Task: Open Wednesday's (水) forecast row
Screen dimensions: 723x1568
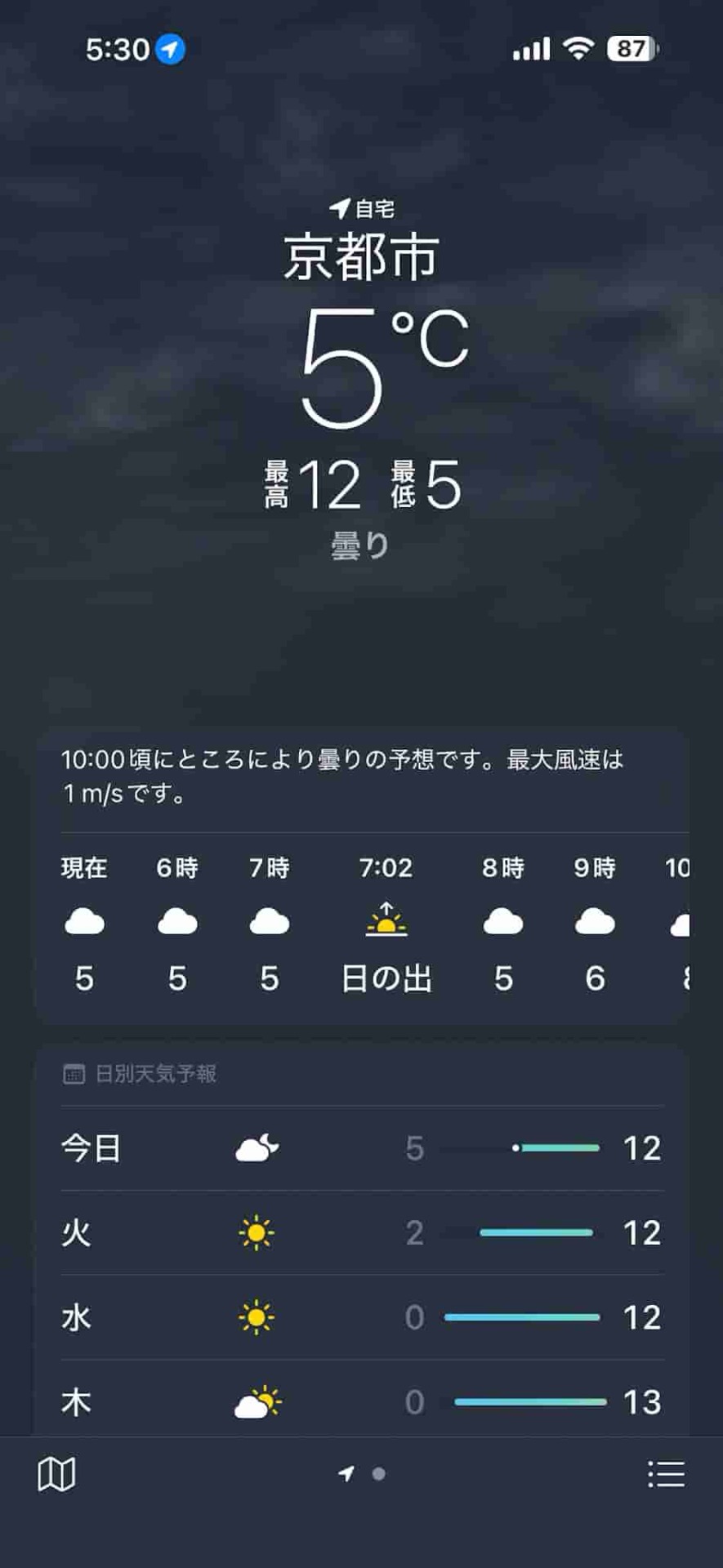Action: (361, 1317)
